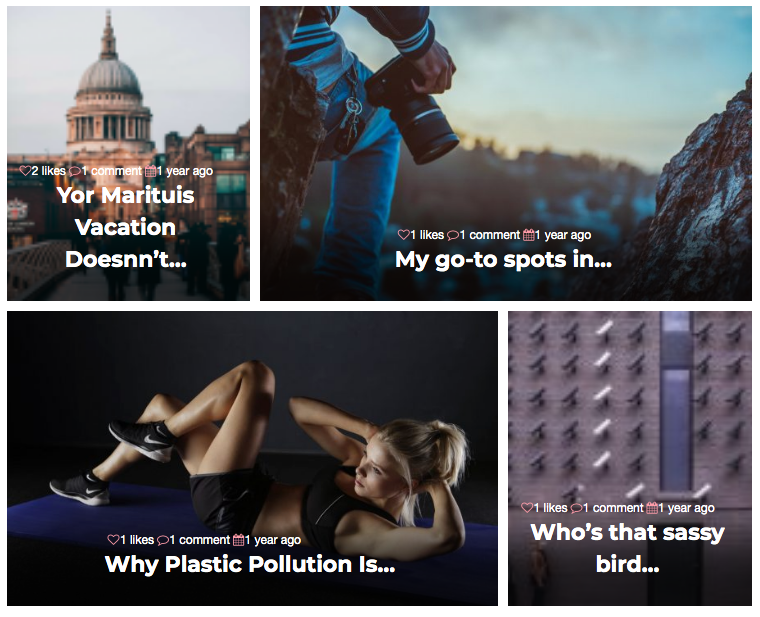Like the 'Yor Marituis Vacation' post
760x617 pixels.
pyautogui.click(x=25, y=171)
